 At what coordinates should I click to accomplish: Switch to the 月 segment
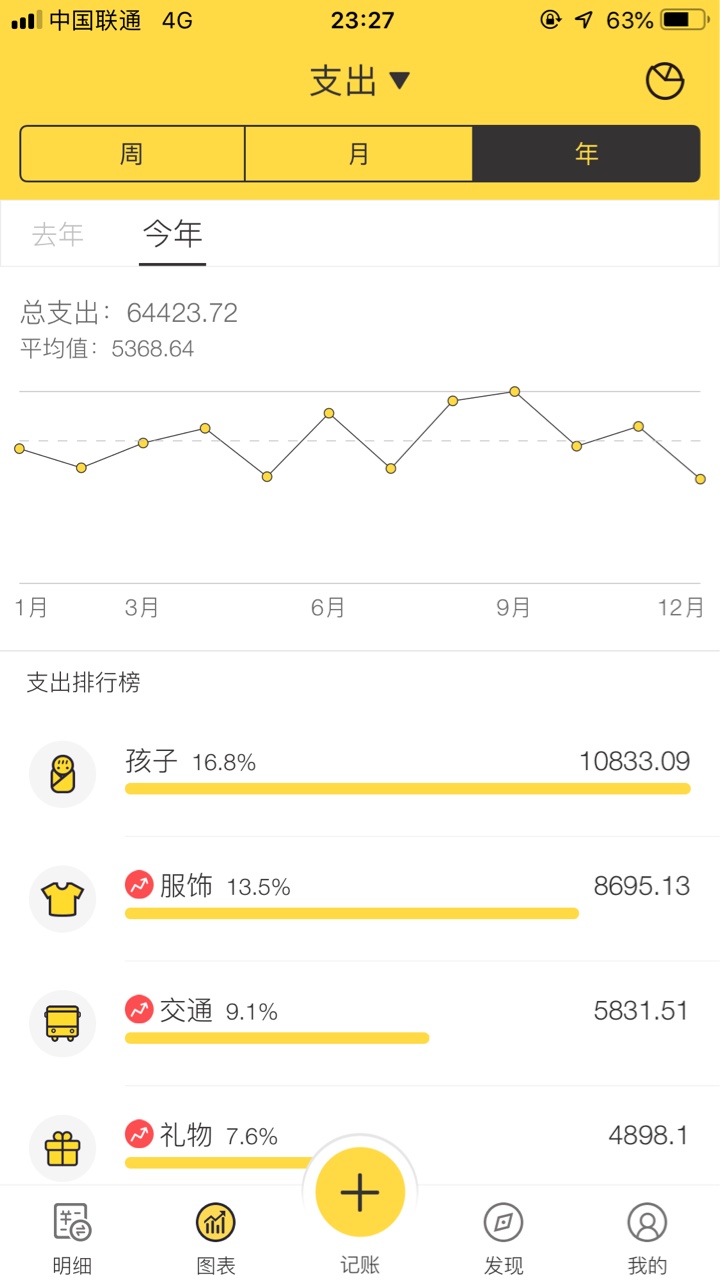[x=359, y=154]
